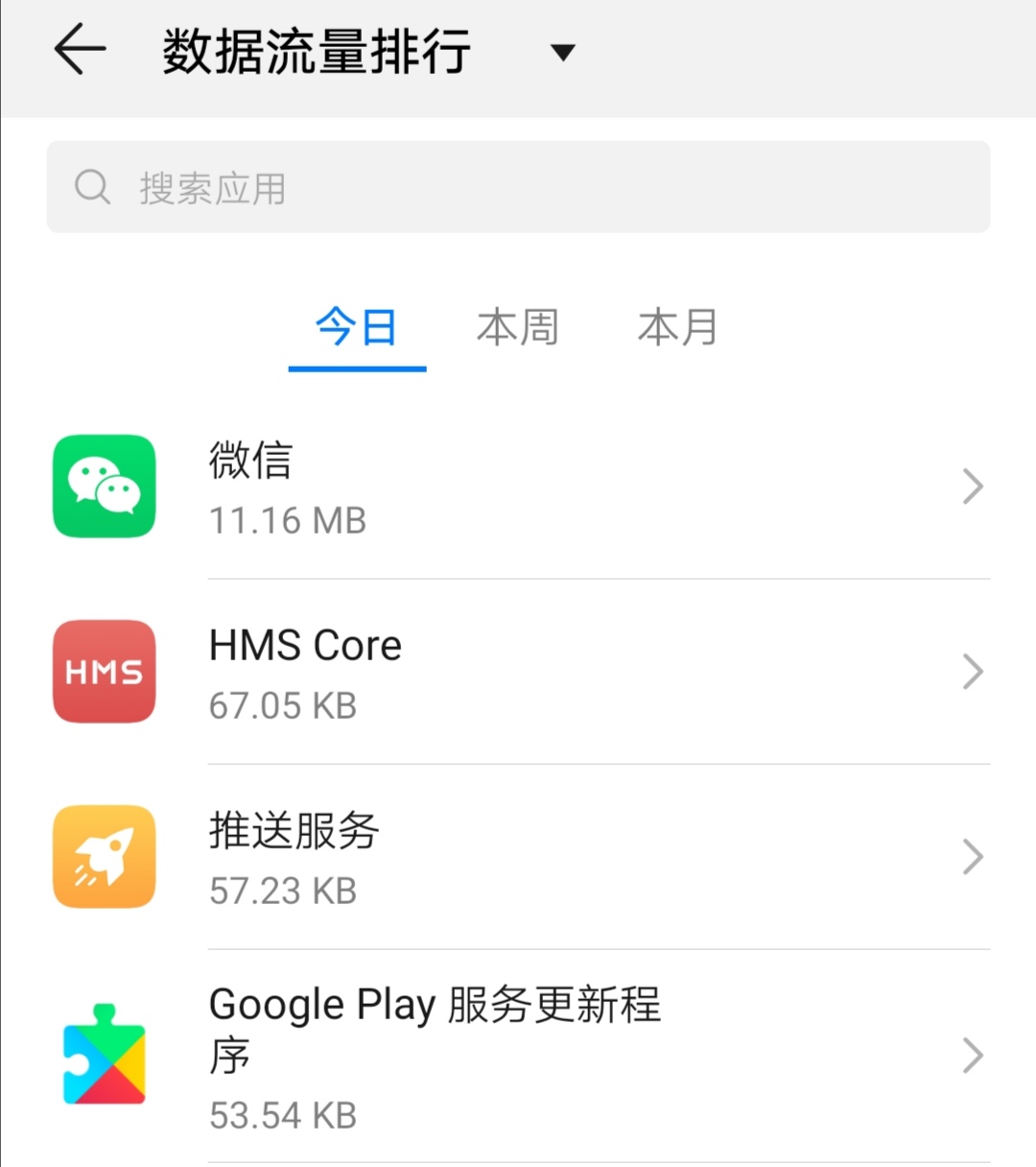Click the search magnifier icon

(x=92, y=186)
